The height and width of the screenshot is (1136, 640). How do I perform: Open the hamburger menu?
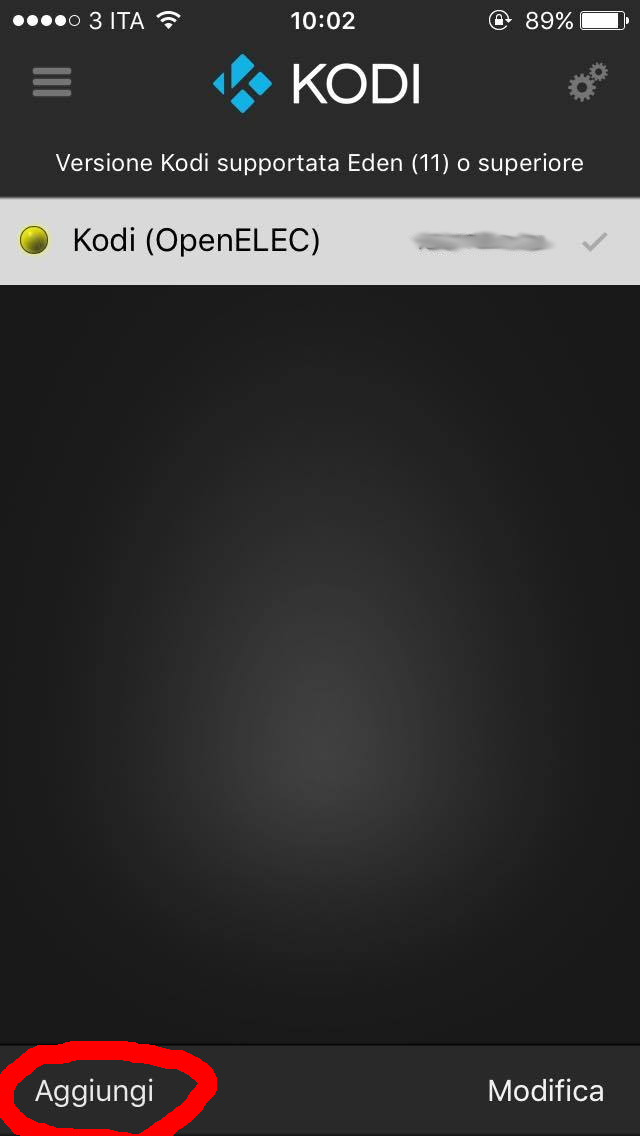52,82
